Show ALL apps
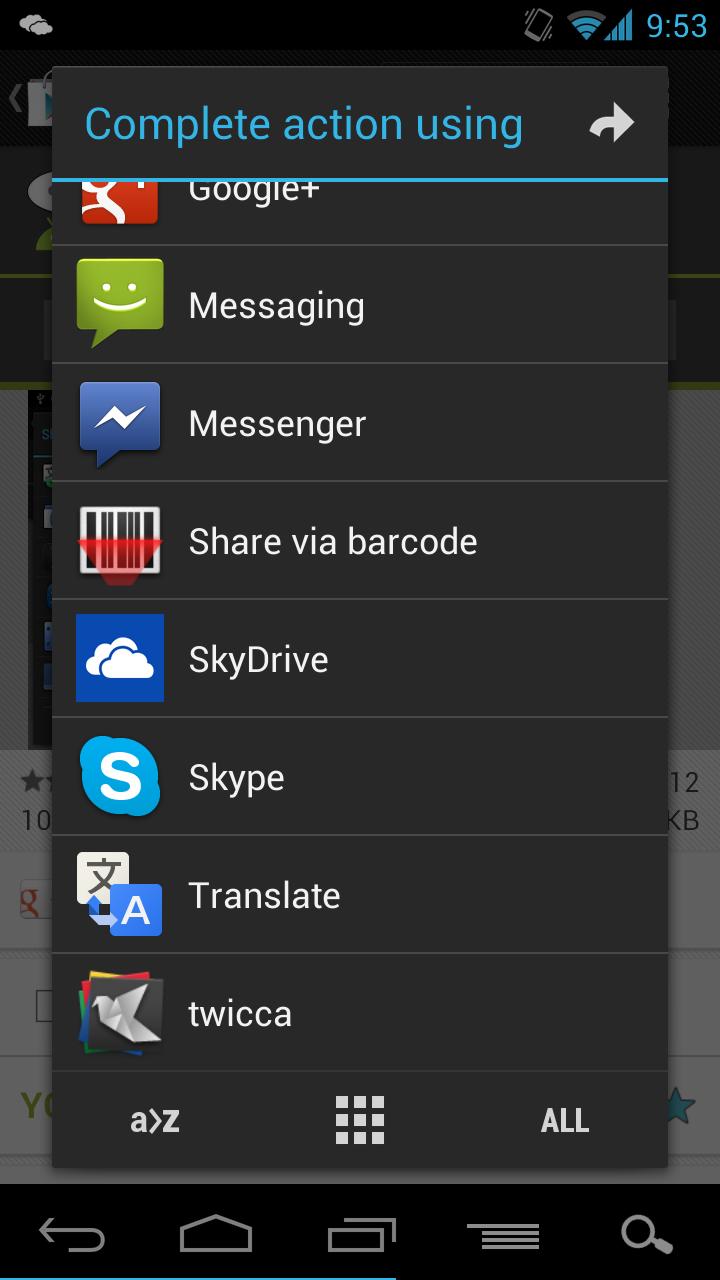 (565, 1120)
